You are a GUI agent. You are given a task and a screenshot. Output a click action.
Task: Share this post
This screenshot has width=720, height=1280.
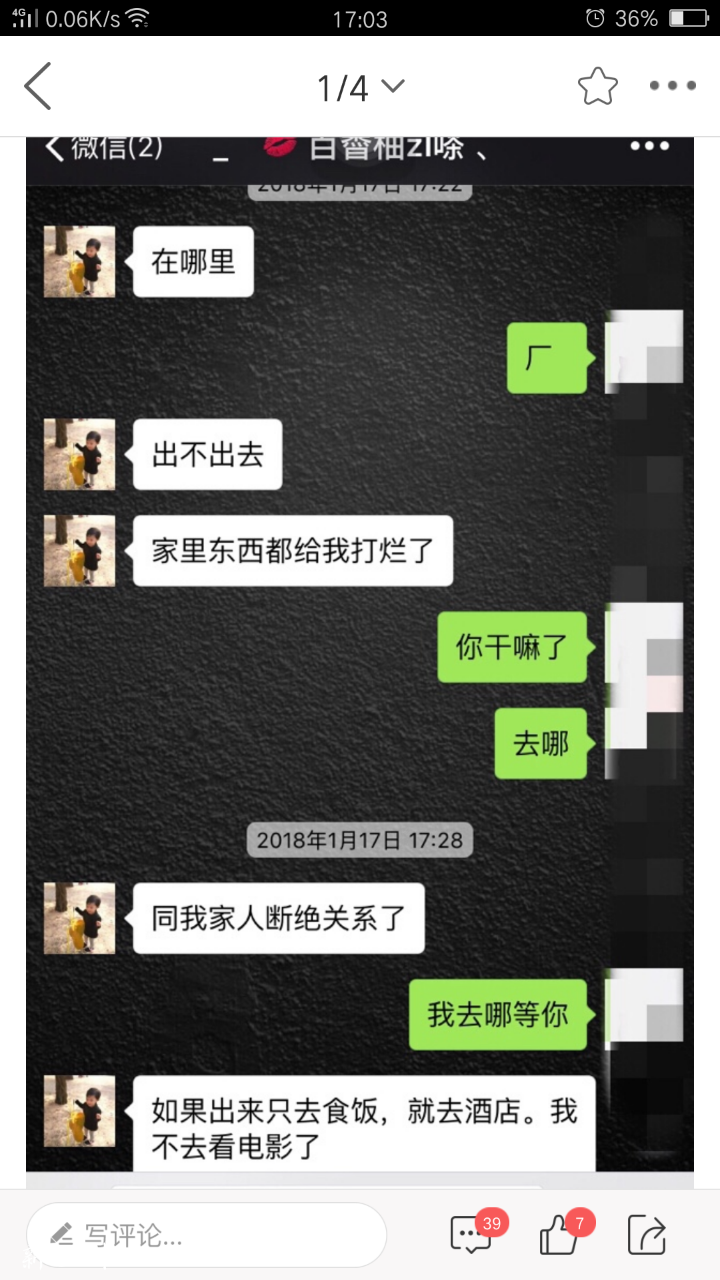tap(647, 1235)
